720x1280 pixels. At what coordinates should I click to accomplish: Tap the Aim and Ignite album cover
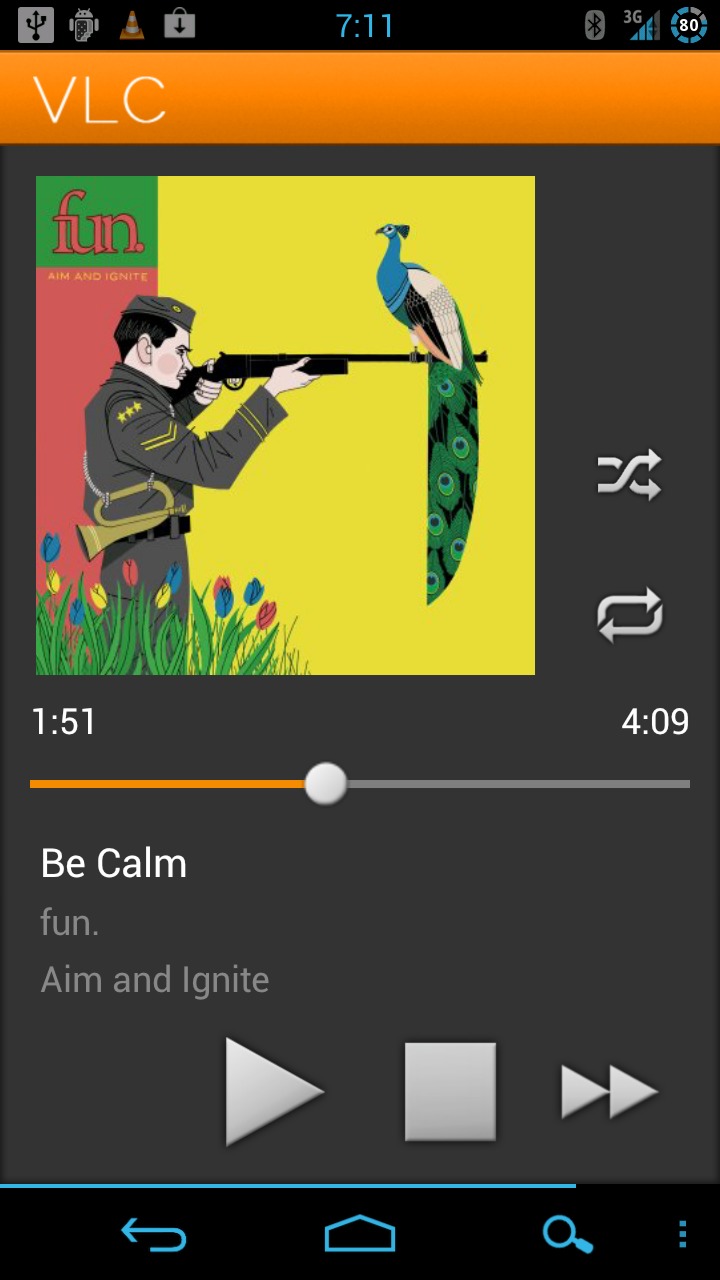click(285, 425)
